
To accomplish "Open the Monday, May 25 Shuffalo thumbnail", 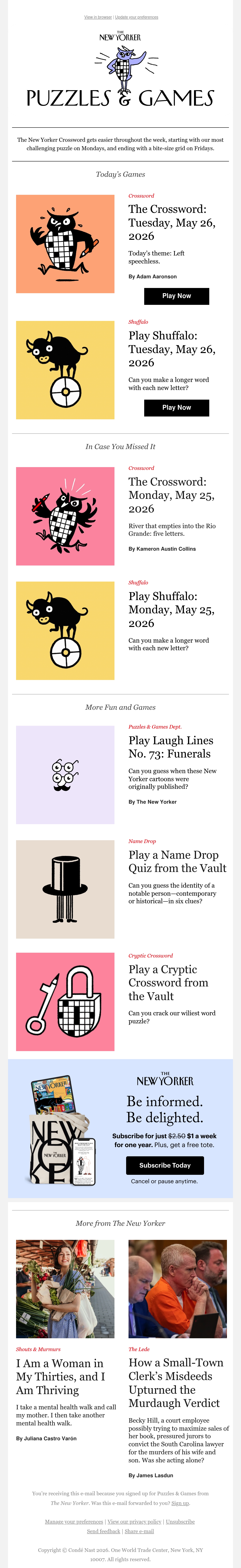I will click(x=65, y=631).
